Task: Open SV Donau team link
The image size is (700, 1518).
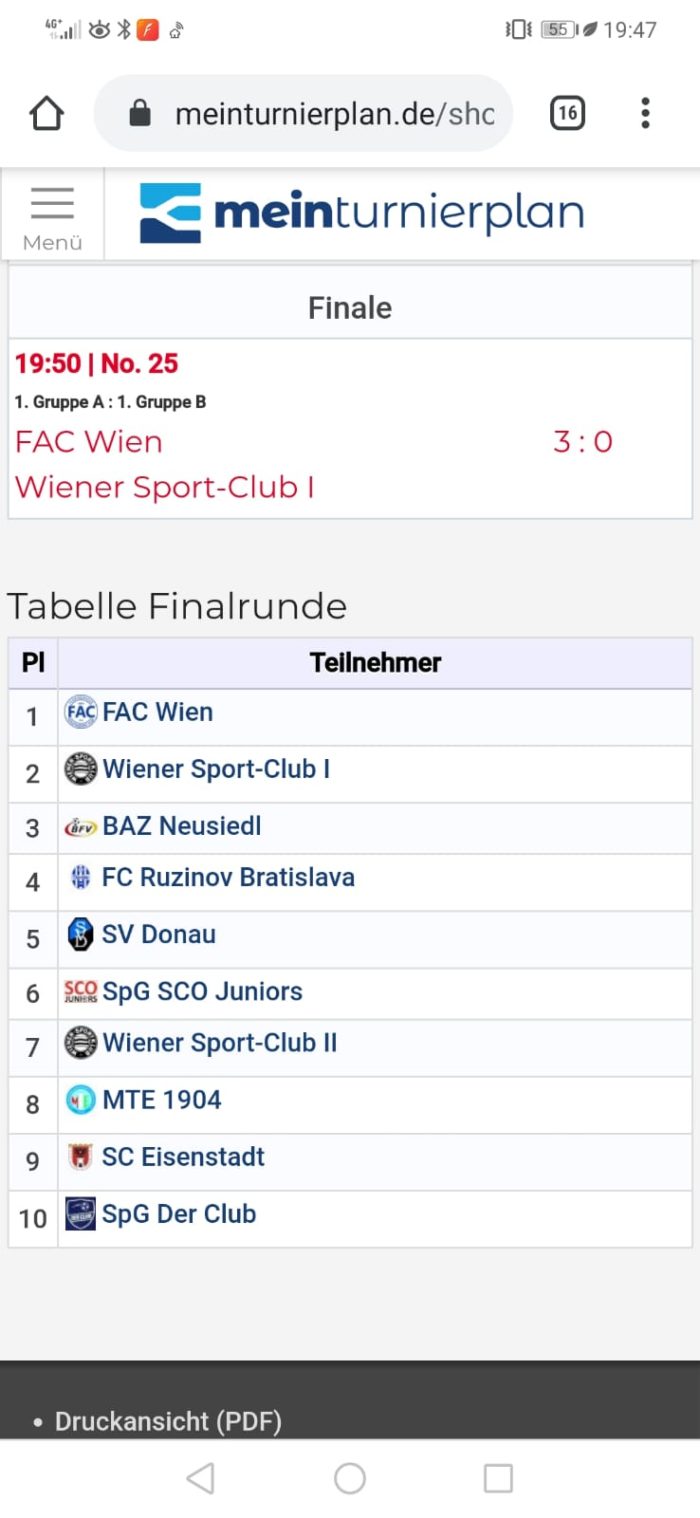Action: 159,934
